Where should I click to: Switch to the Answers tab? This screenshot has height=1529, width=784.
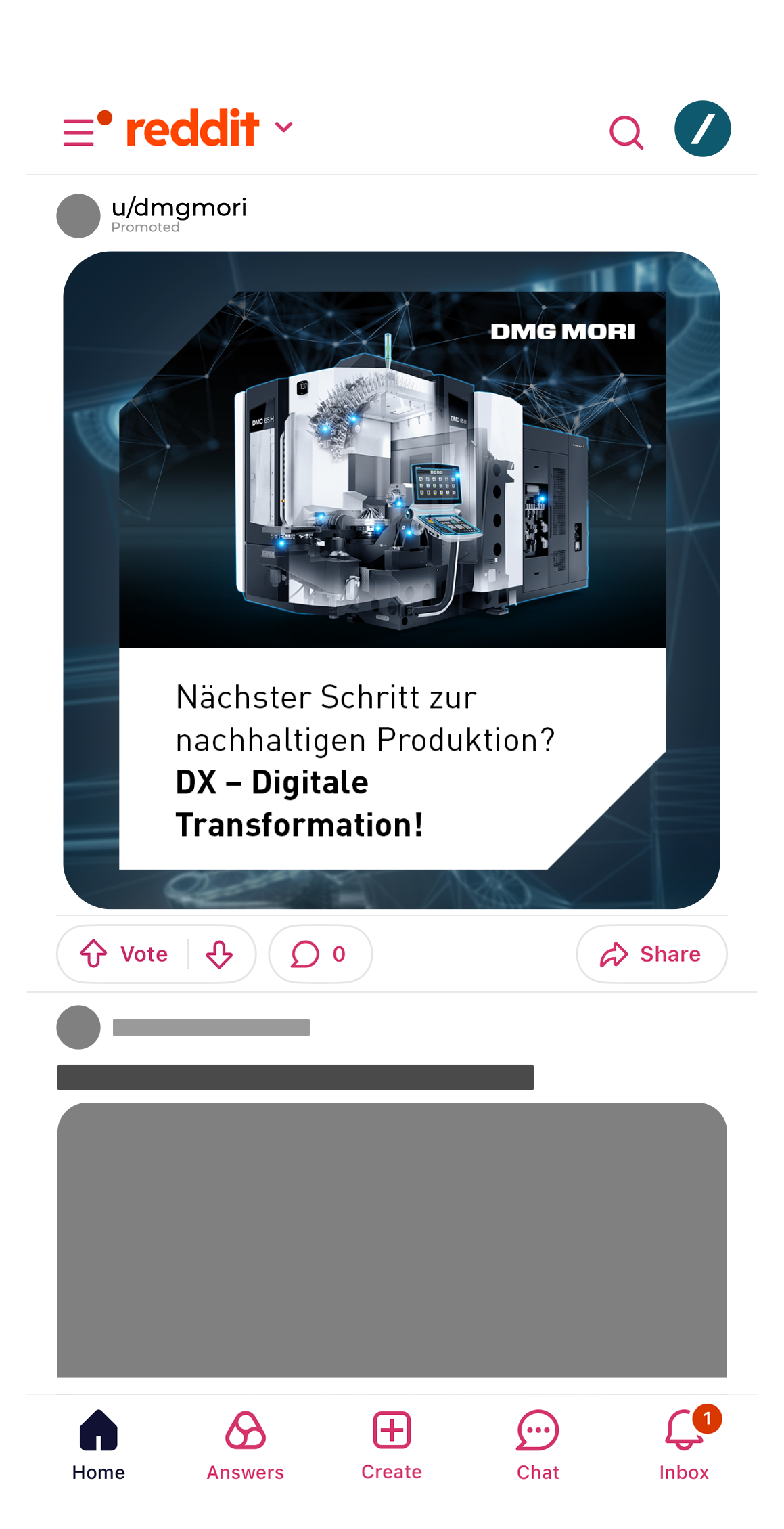point(245,1445)
